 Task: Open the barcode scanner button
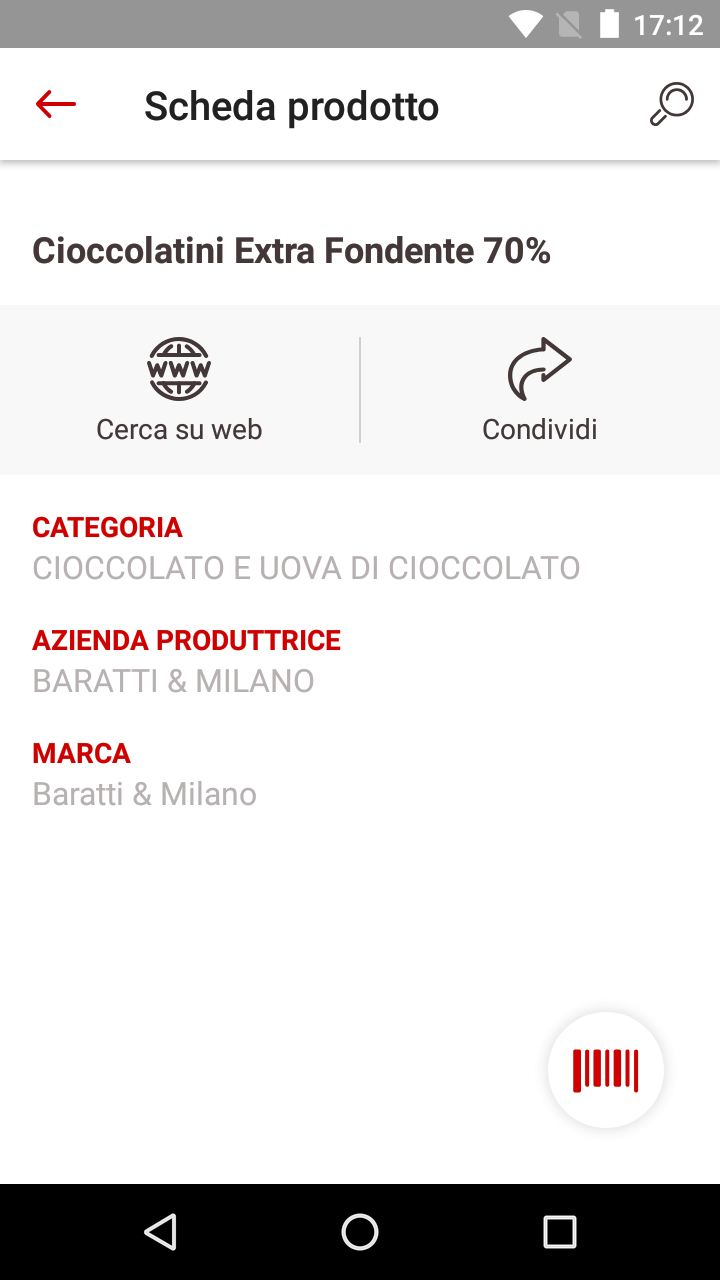coord(605,1070)
